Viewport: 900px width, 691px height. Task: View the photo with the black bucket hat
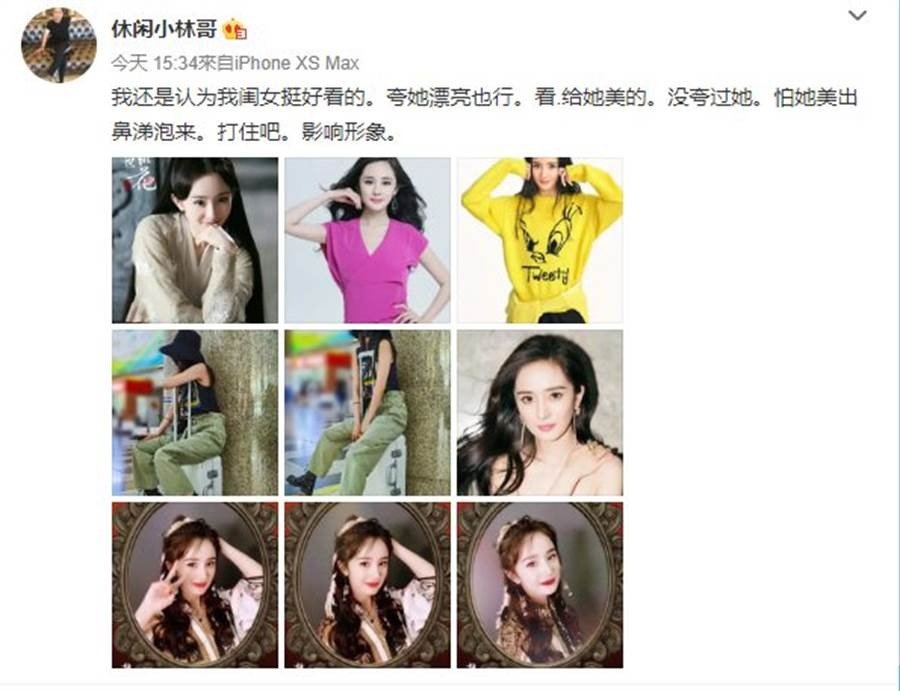click(194, 413)
